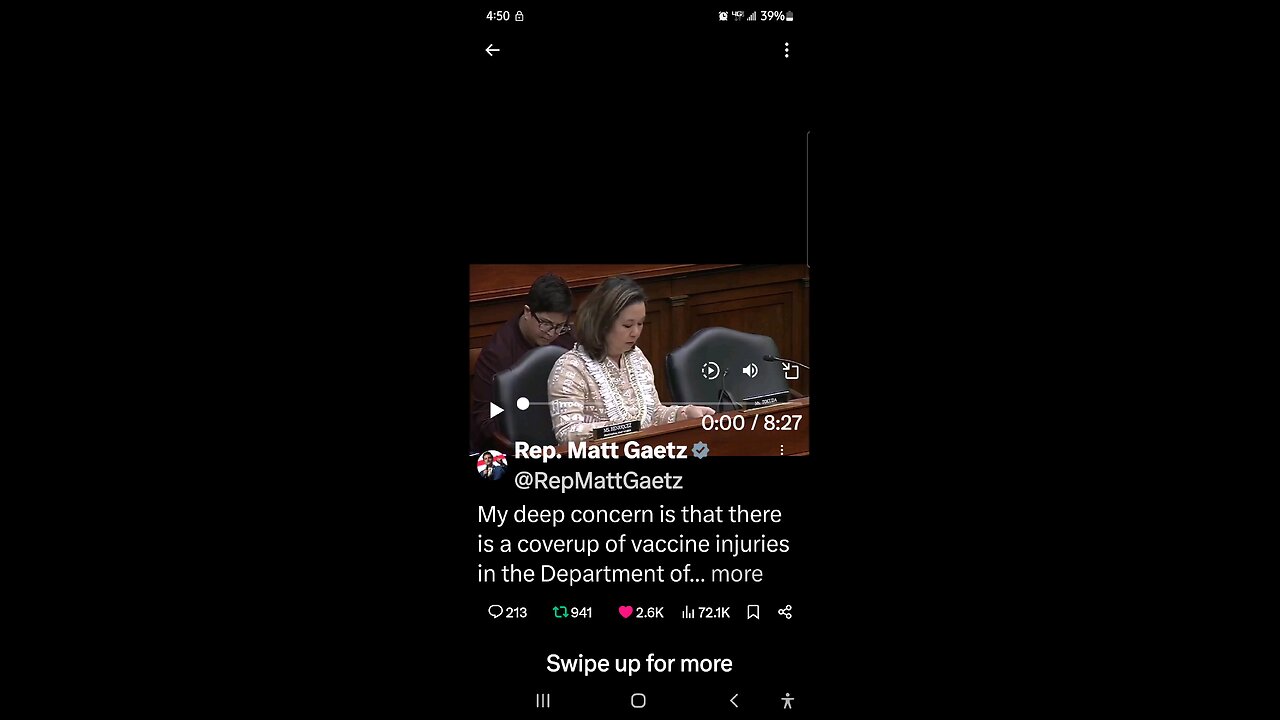
Task: Open the video fullscreen rotate icon
Action: (790, 371)
